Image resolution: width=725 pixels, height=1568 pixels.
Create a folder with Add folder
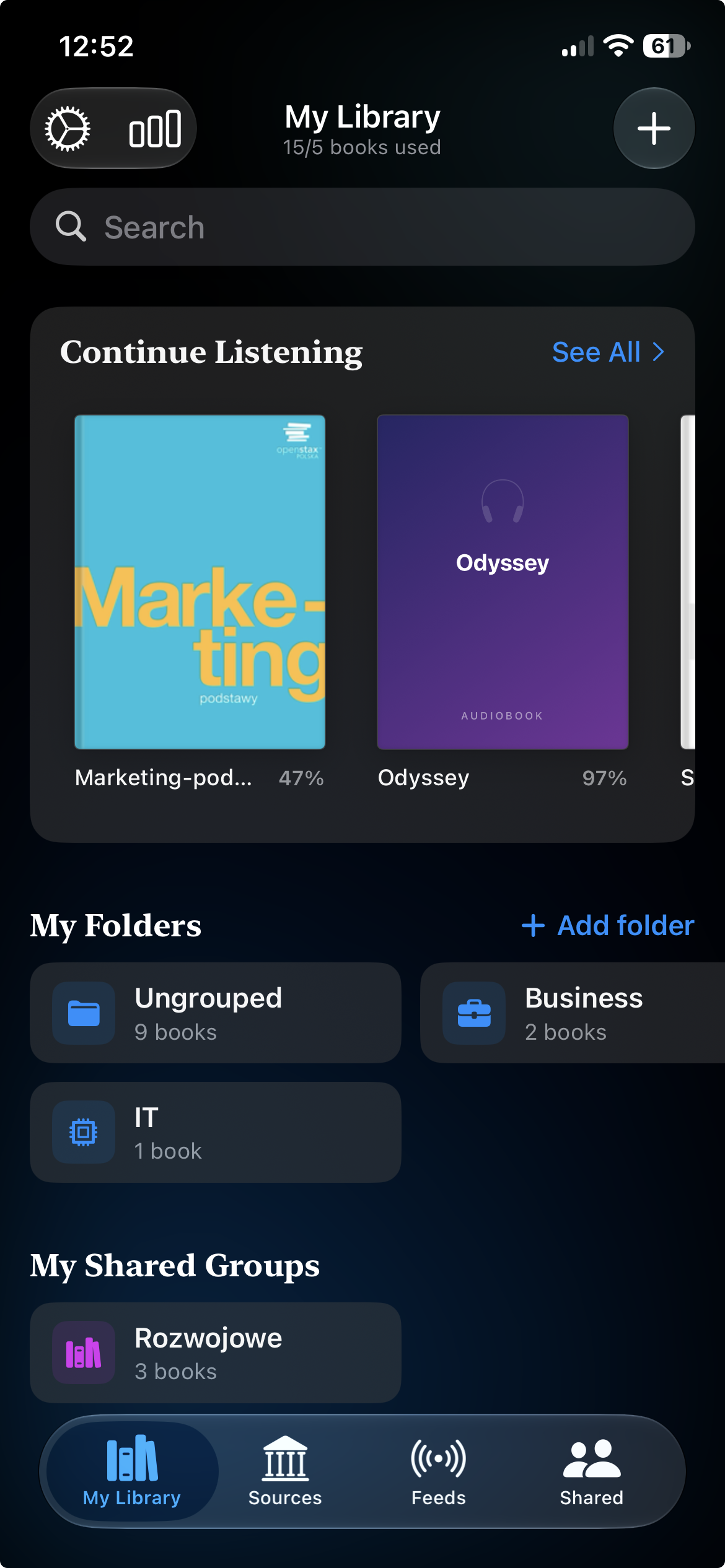[x=607, y=926]
